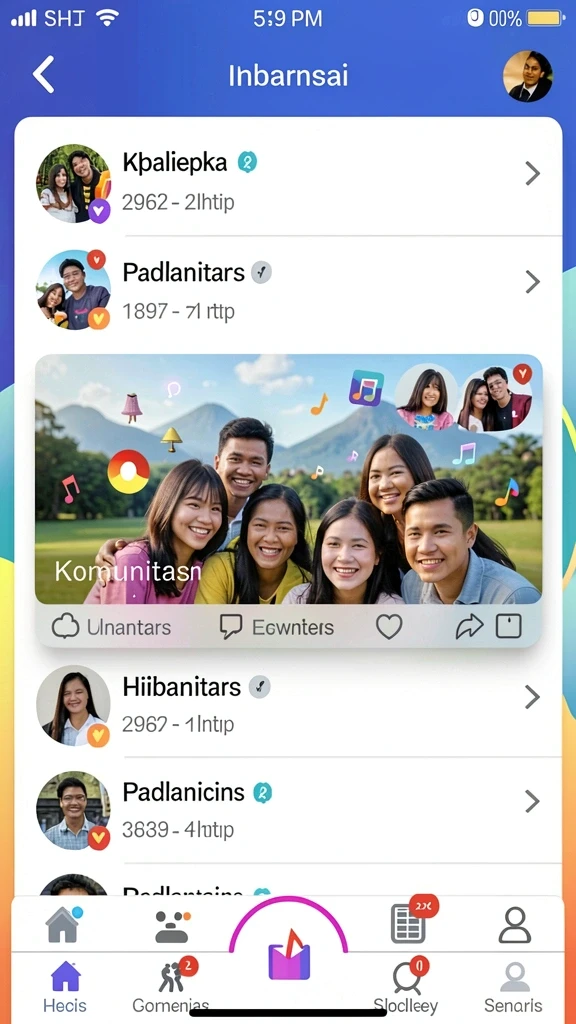
Task: Like the community card with the heart
Action: pyautogui.click(x=389, y=628)
